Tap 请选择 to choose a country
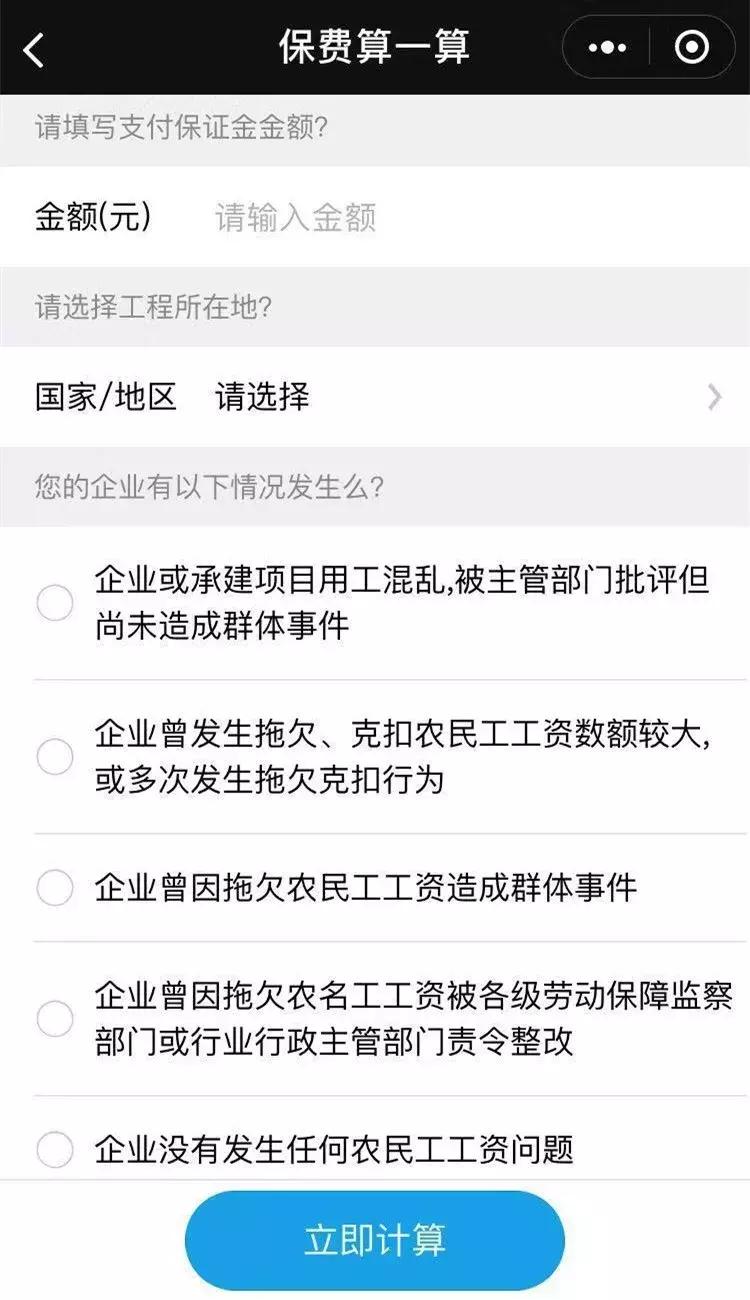750x1300 pixels. point(262,397)
